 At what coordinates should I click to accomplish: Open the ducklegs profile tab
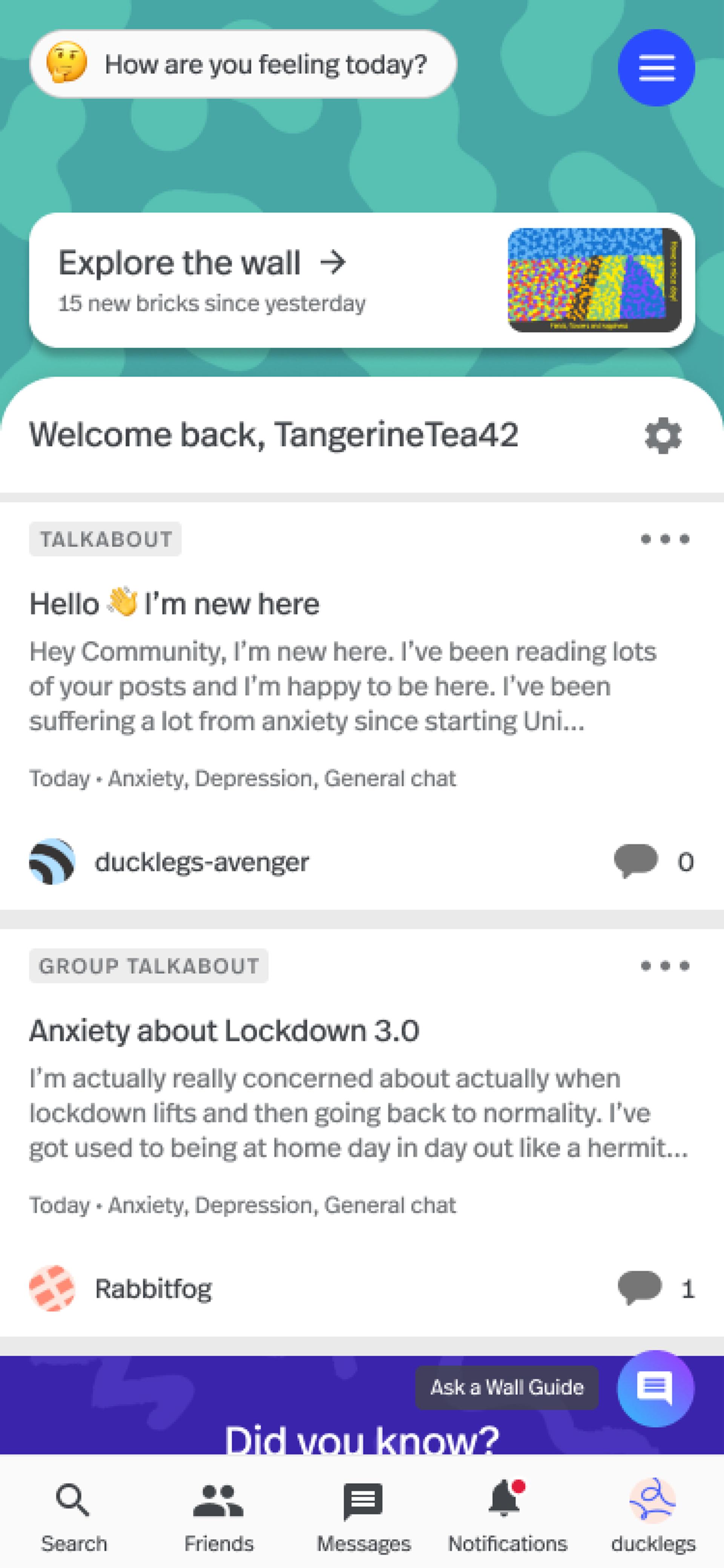[653, 1516]
